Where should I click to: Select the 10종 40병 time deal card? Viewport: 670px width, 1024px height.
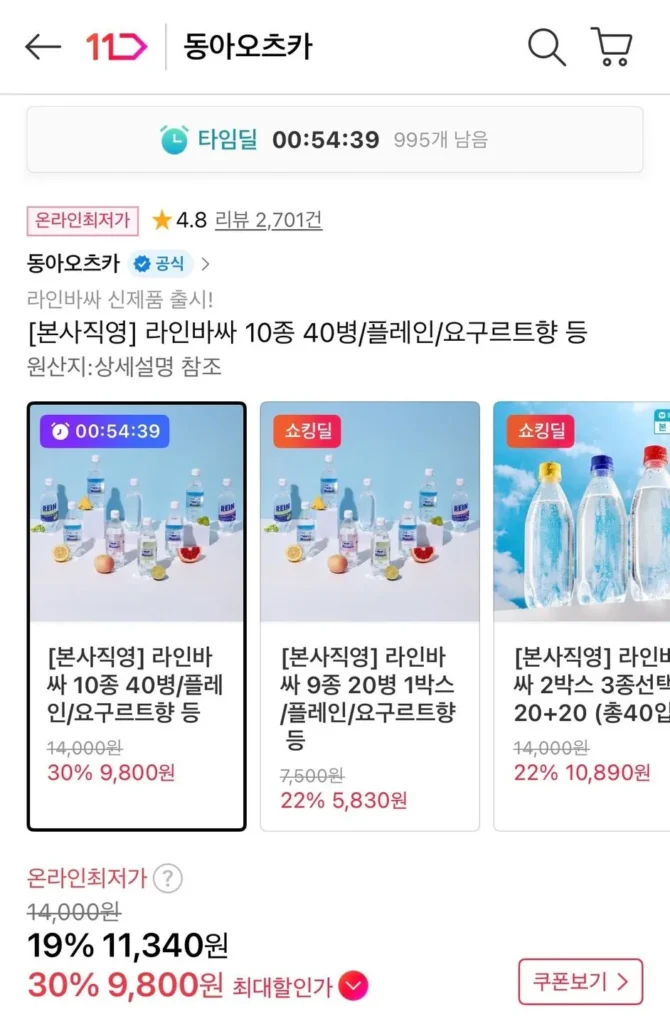pyautogui.click(x=136, y=616)
